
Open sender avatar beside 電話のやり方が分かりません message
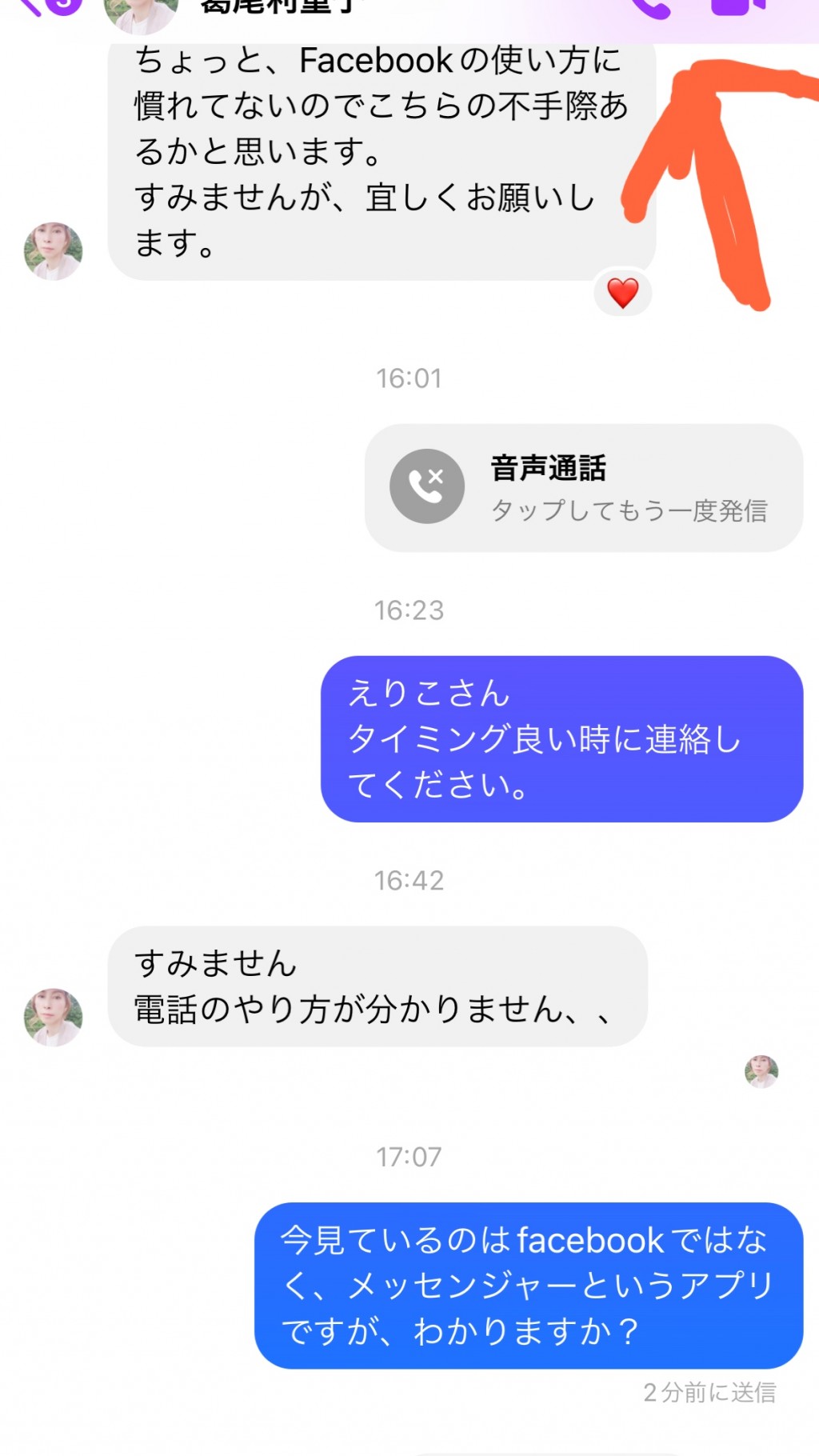coord(53,1017)
